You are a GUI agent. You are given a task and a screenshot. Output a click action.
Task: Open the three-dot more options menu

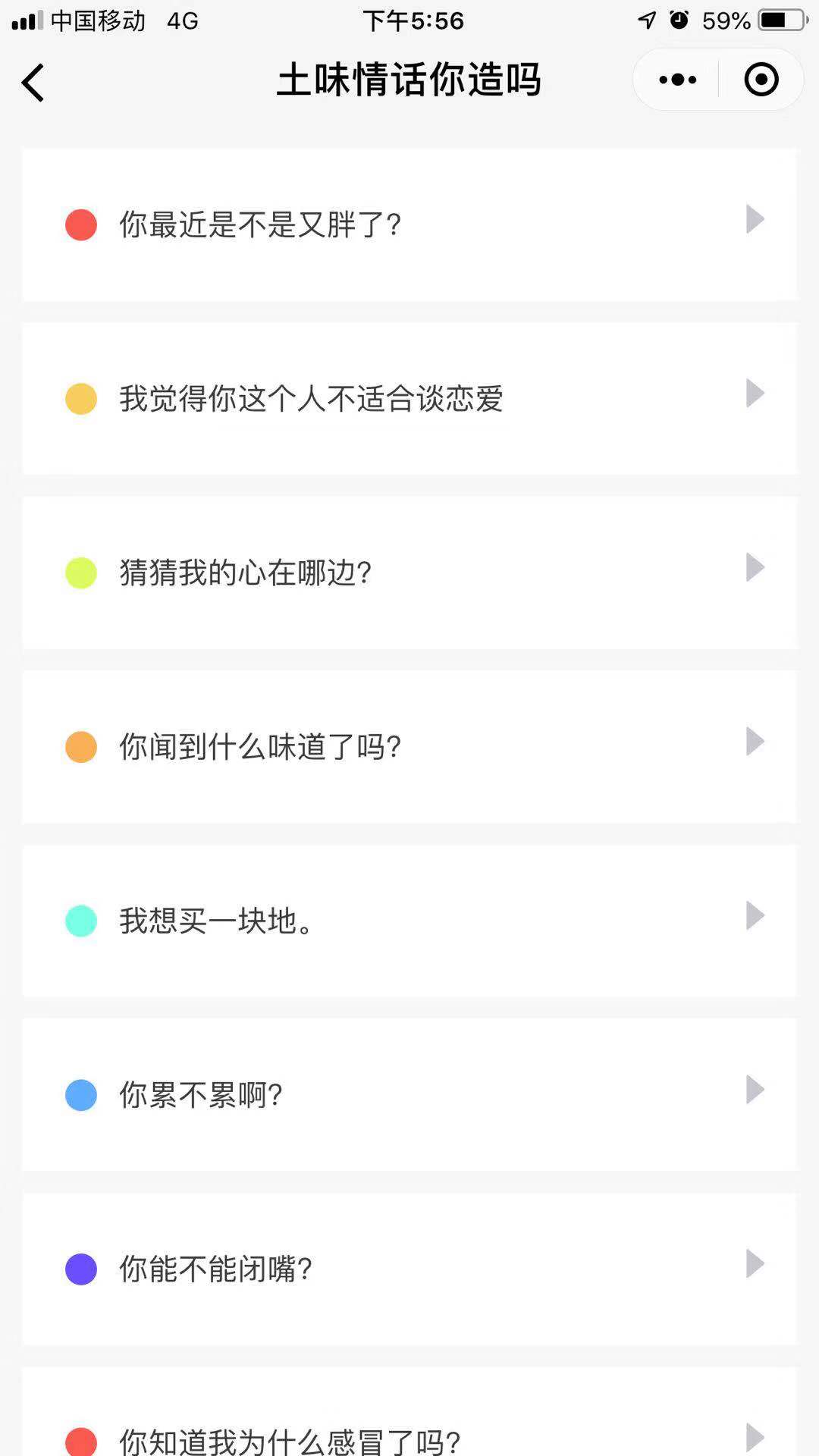pos(677,80)
